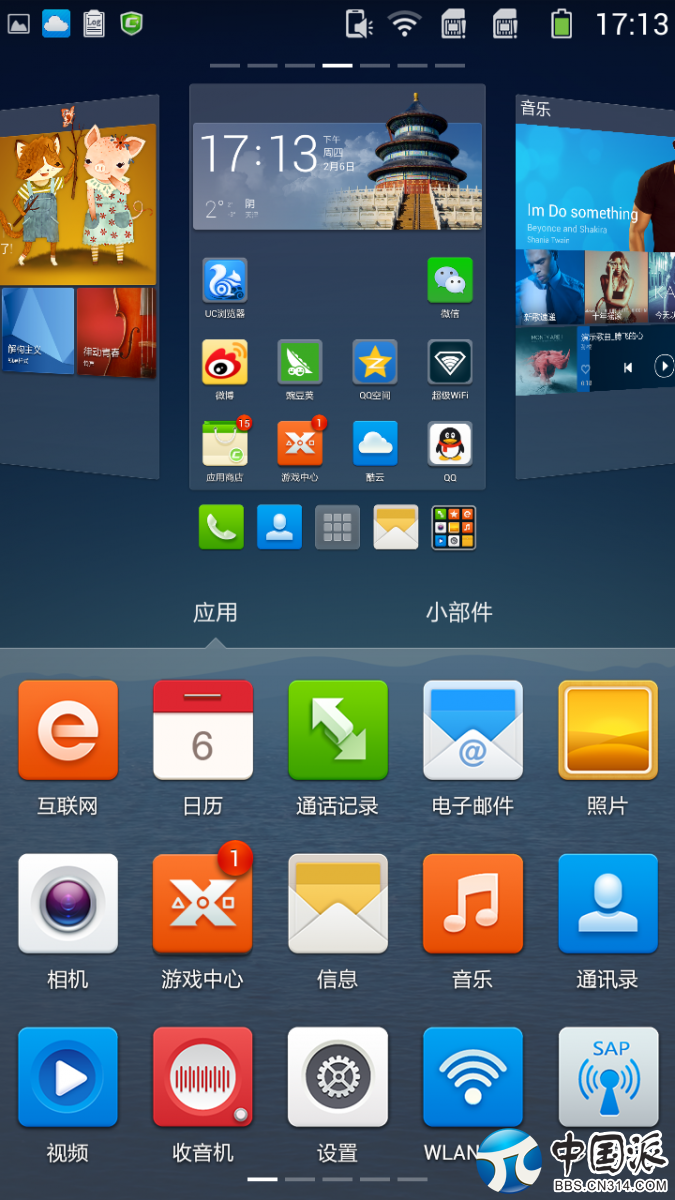Open the app grid dock icon
Screen dimensions: 675x1200
coord(338,527)
